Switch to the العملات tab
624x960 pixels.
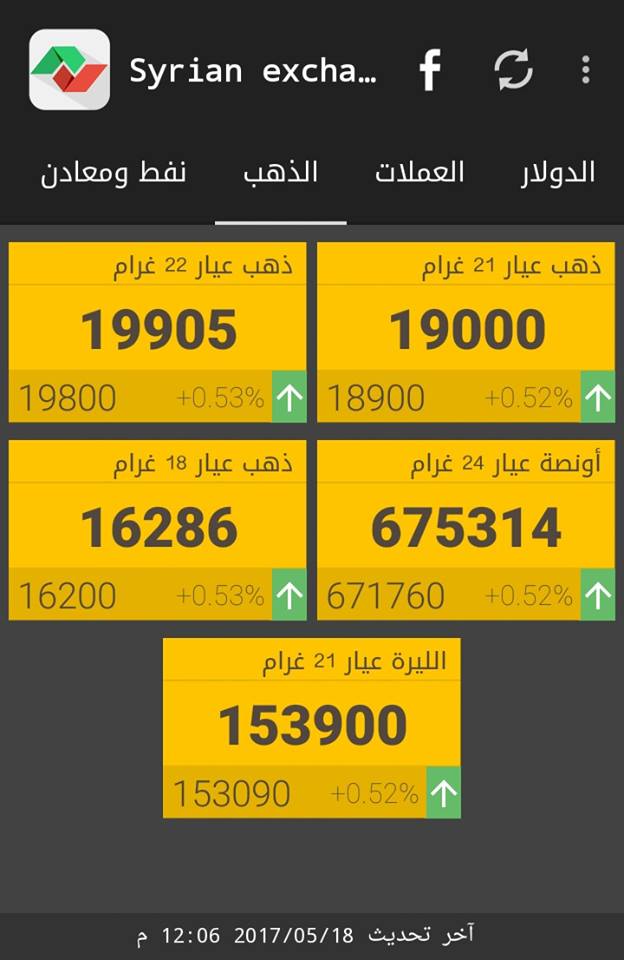pos(420,173)
